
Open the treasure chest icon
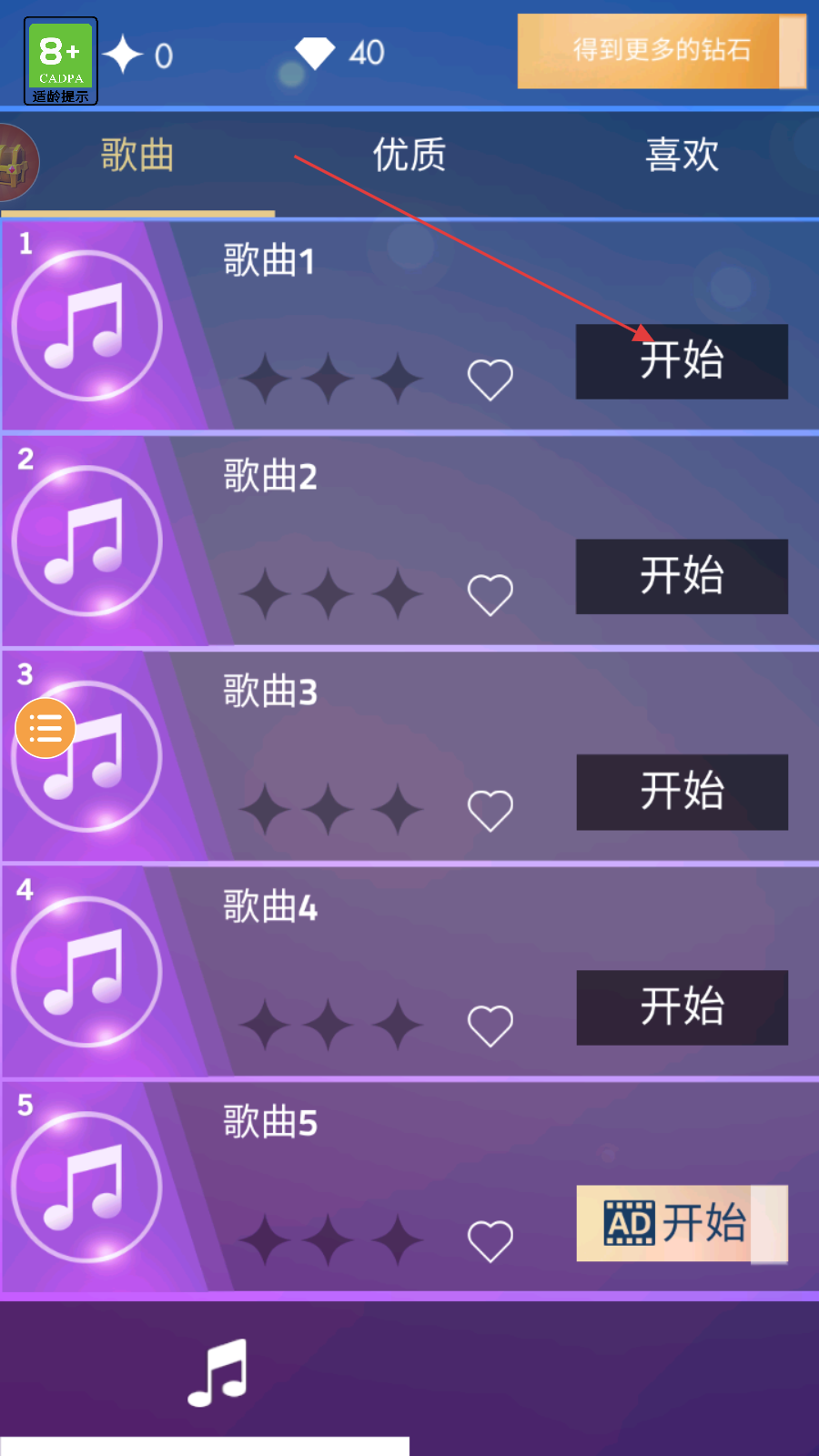point(16,164)
